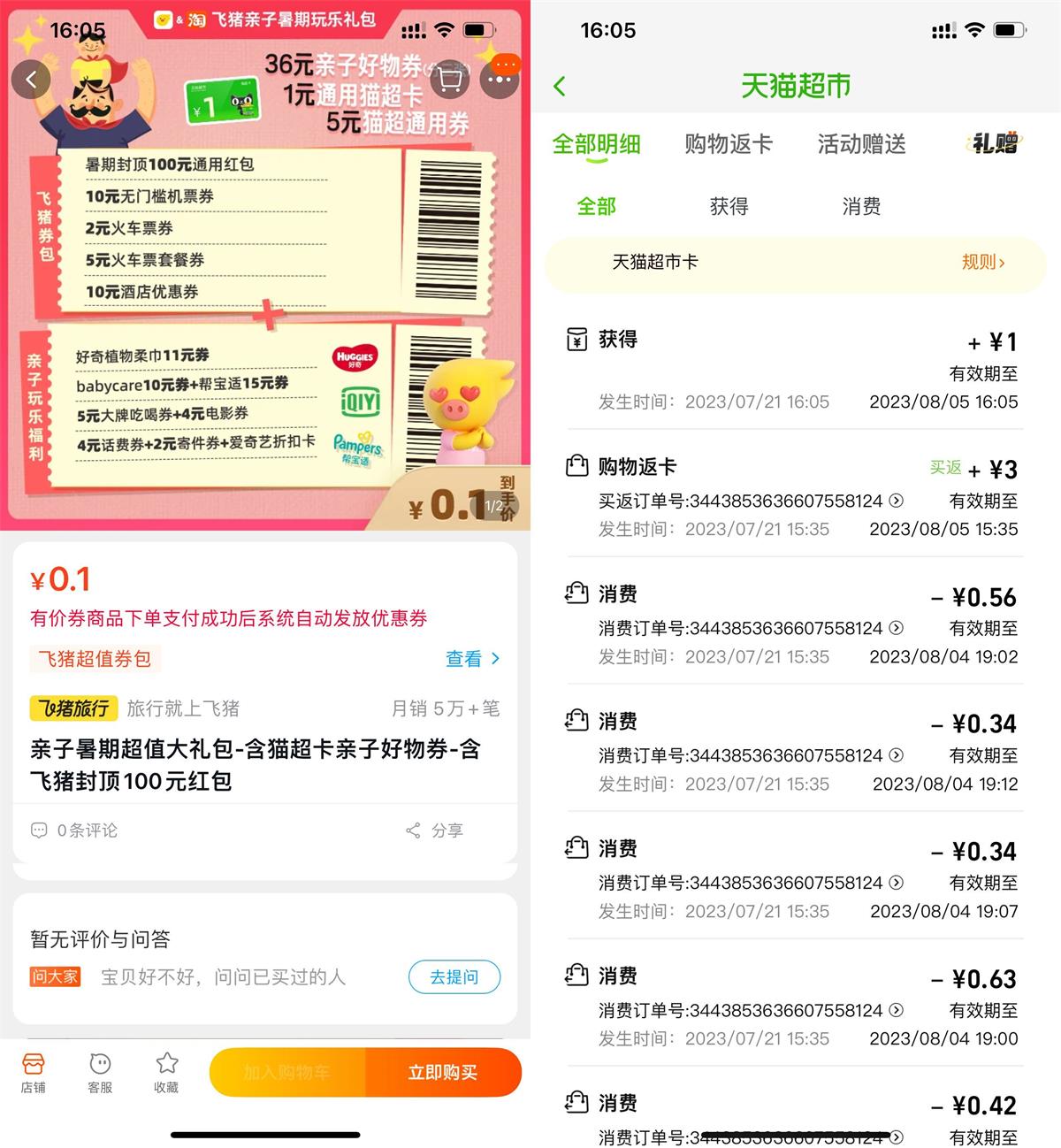This screenshot has width=1061, height=1148.
Task: Open the 0条评论 reviews
Action: pyautogui.click(x=74, y=830)
